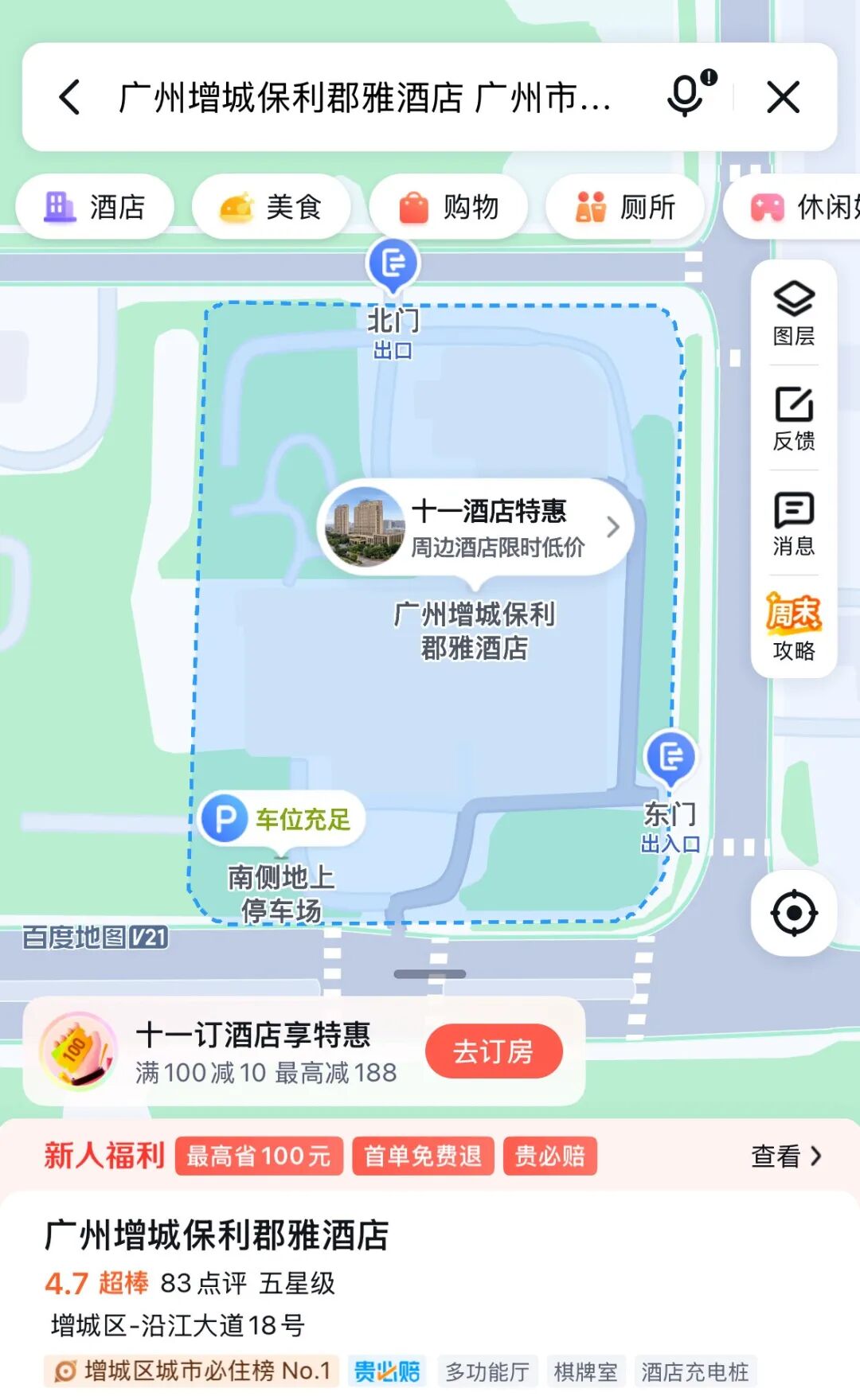Image resolution: width=860 pixels, height=1400 pixels.
Task: Open the 消息 messages panel
Action: [x=794, y=524]
